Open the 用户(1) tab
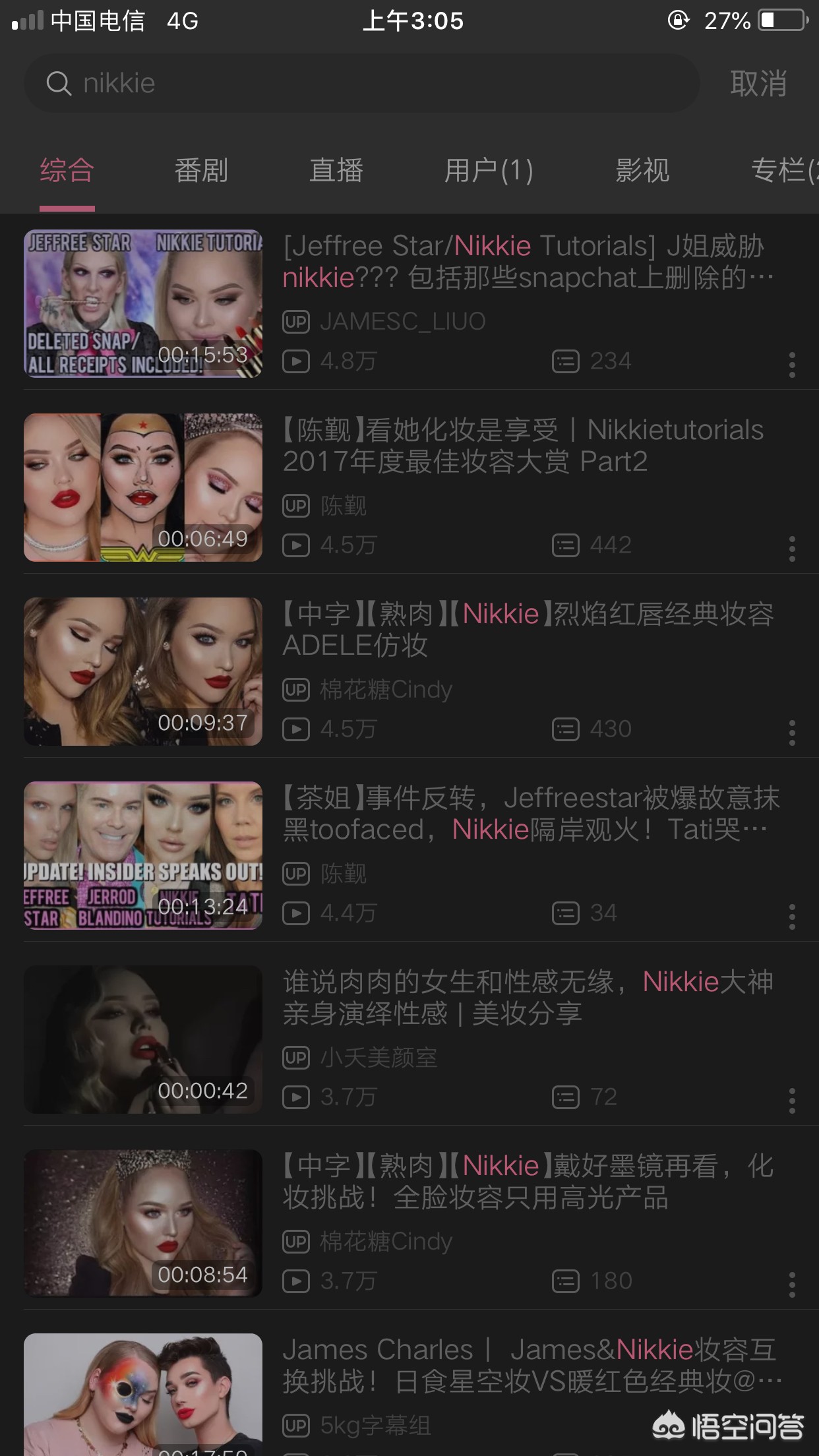This screenshot has width=819, height=1456. coord(489,171)
